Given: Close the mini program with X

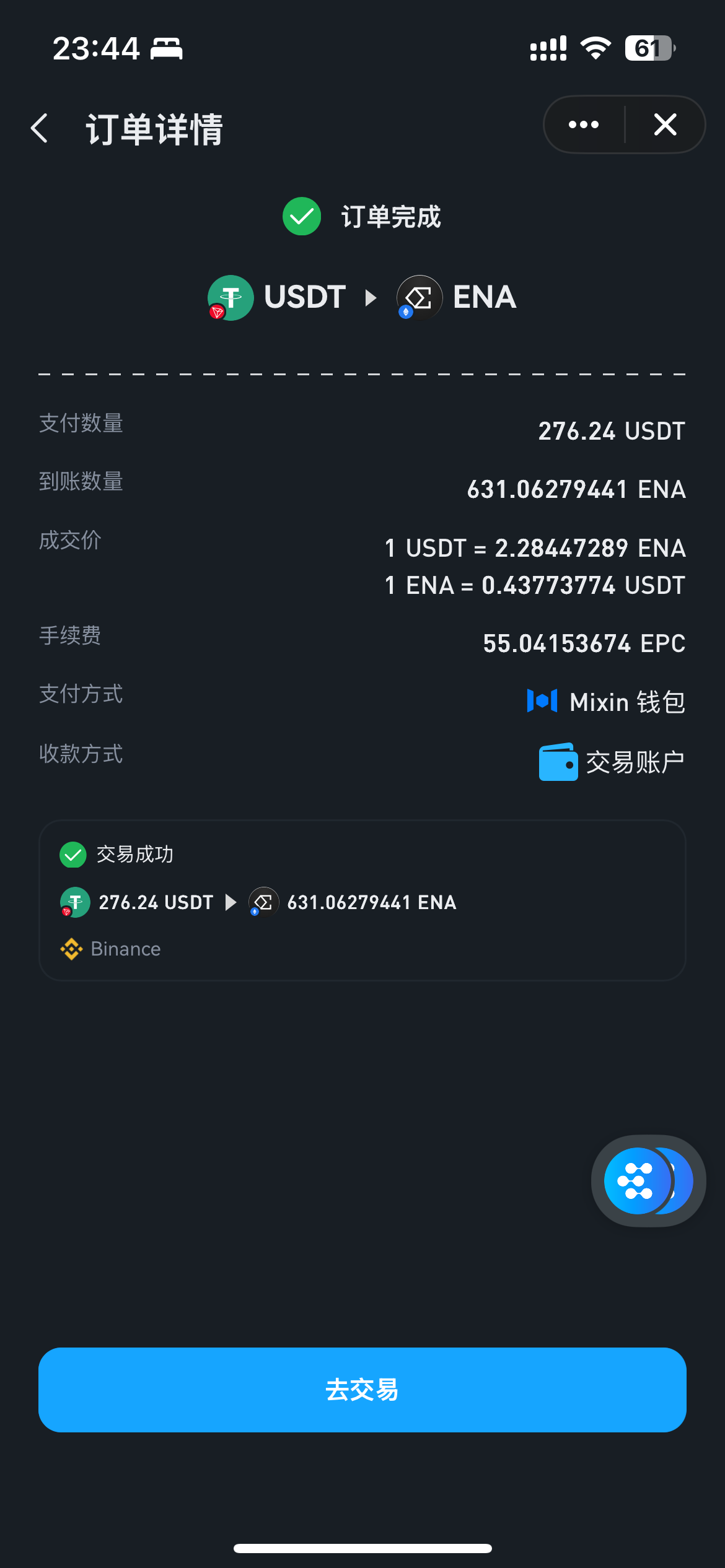Looking at the screenshot, I should pyautogui.click(x=665, y=125).
